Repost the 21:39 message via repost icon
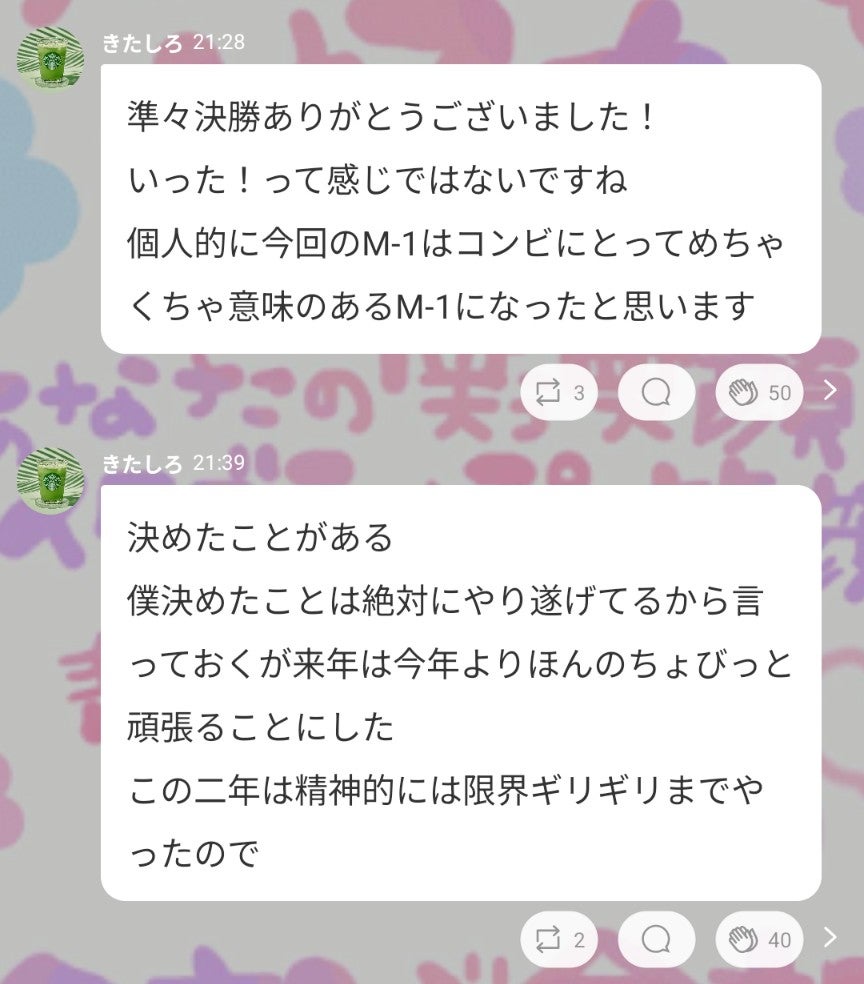The width and height of the screenshot is (864, 984). click(x=558, y=940)
